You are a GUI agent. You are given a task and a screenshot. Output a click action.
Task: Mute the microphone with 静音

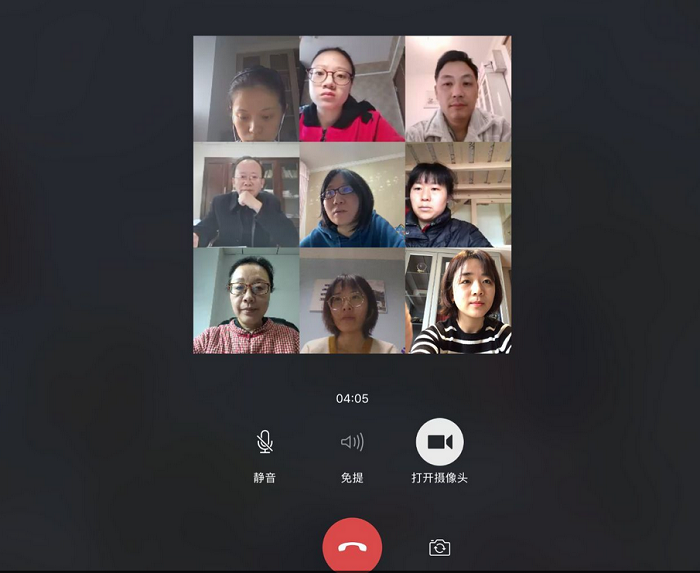click(264, 442)
